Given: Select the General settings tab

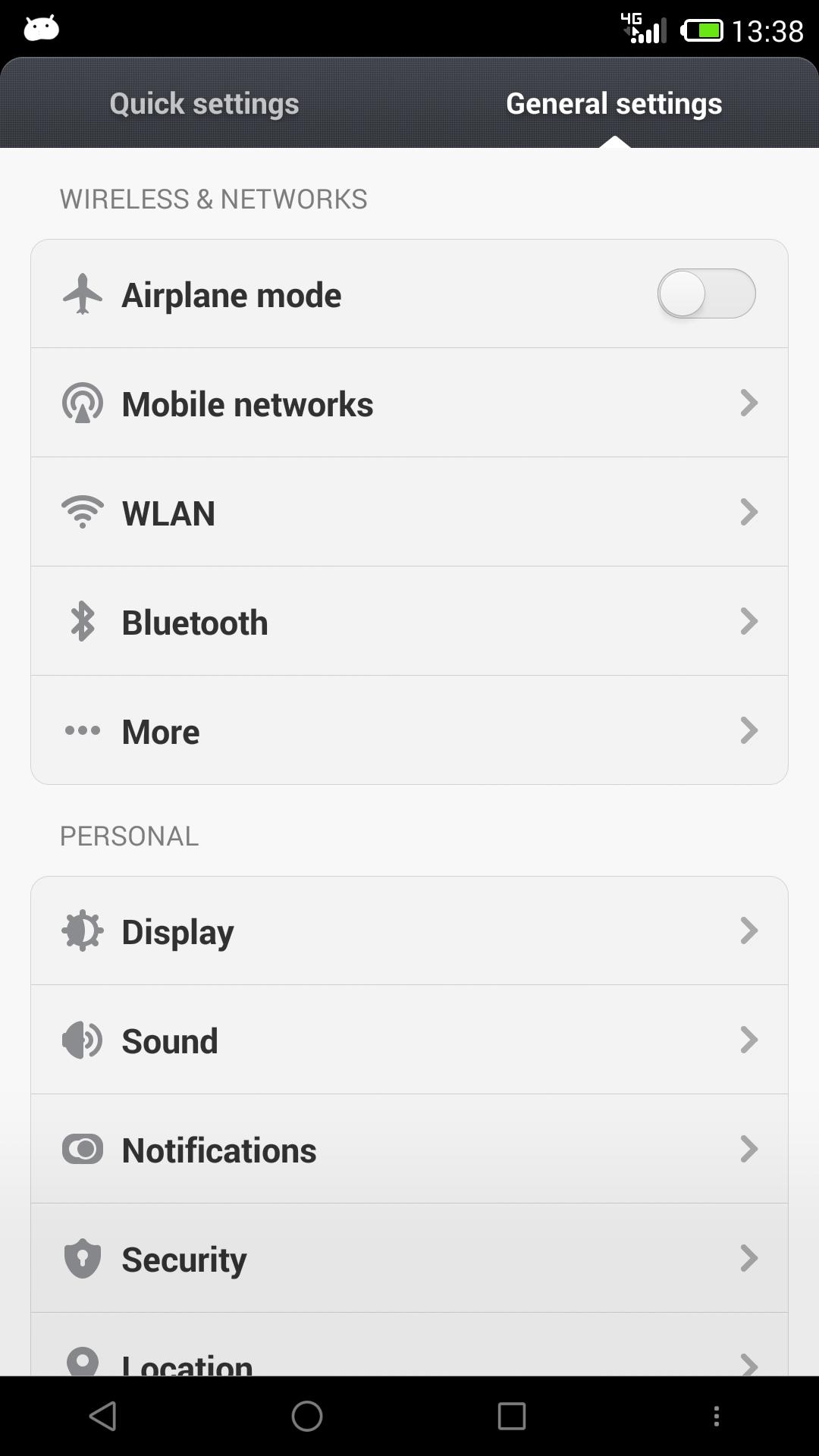Looking at the screenshot, I should pos(614,103).
